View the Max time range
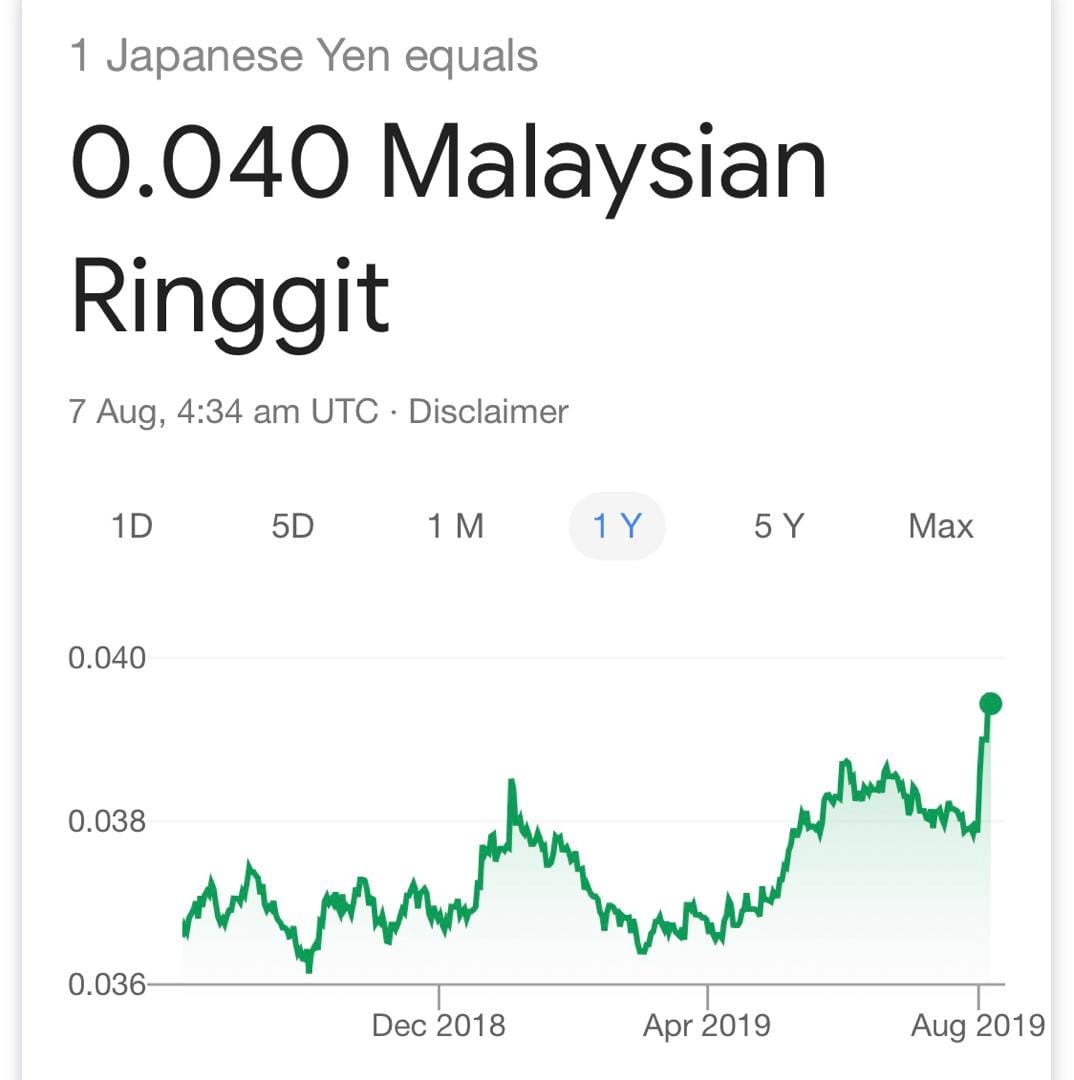Screen dimensions: 1074x1080 pyautogui.click(x=941, y=526)
